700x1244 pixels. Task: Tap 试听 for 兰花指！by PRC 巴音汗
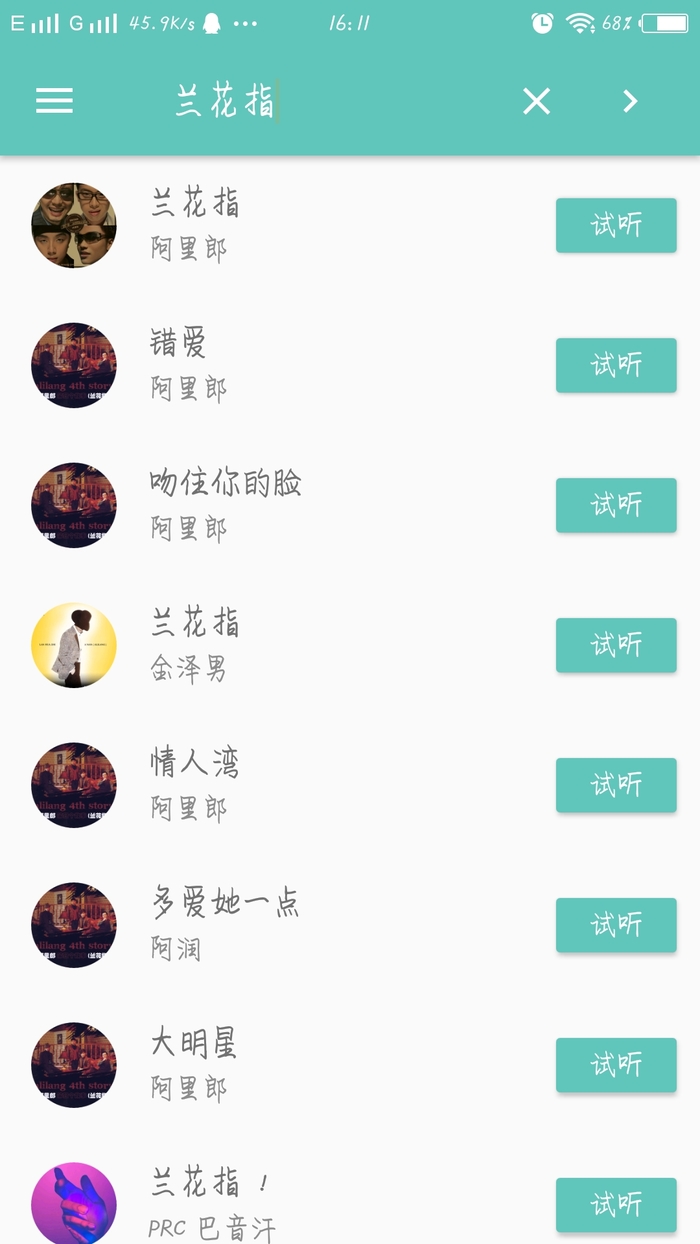(616, 1204)
